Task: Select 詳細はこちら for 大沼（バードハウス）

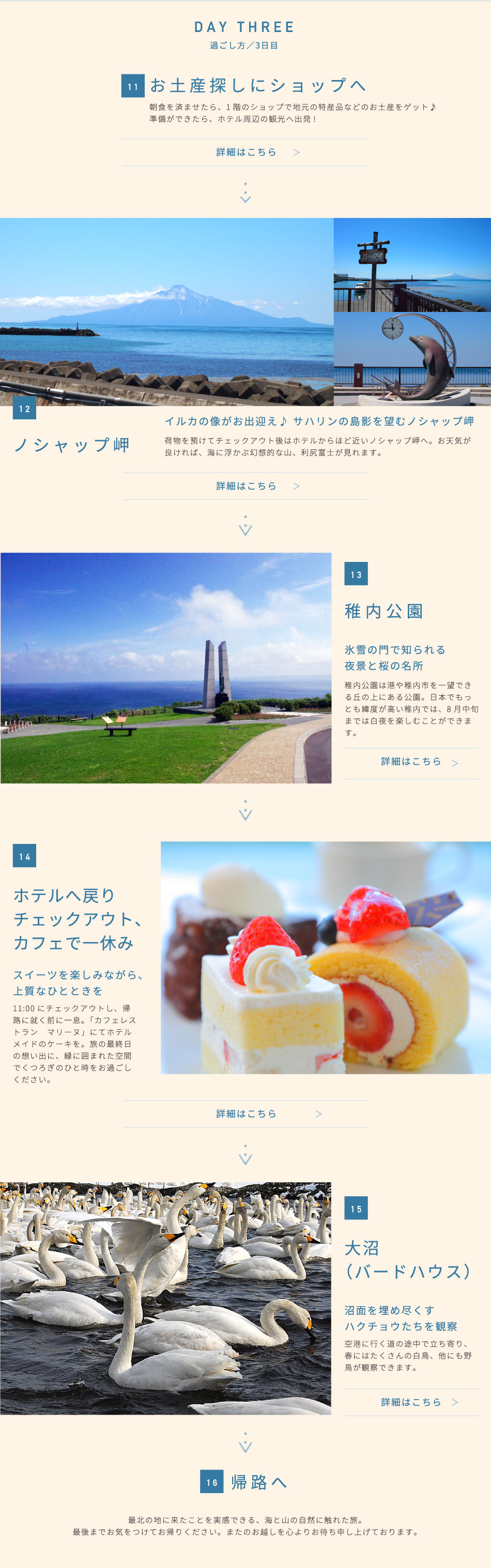Action: pyautogui.click(x=411, y=1402)
